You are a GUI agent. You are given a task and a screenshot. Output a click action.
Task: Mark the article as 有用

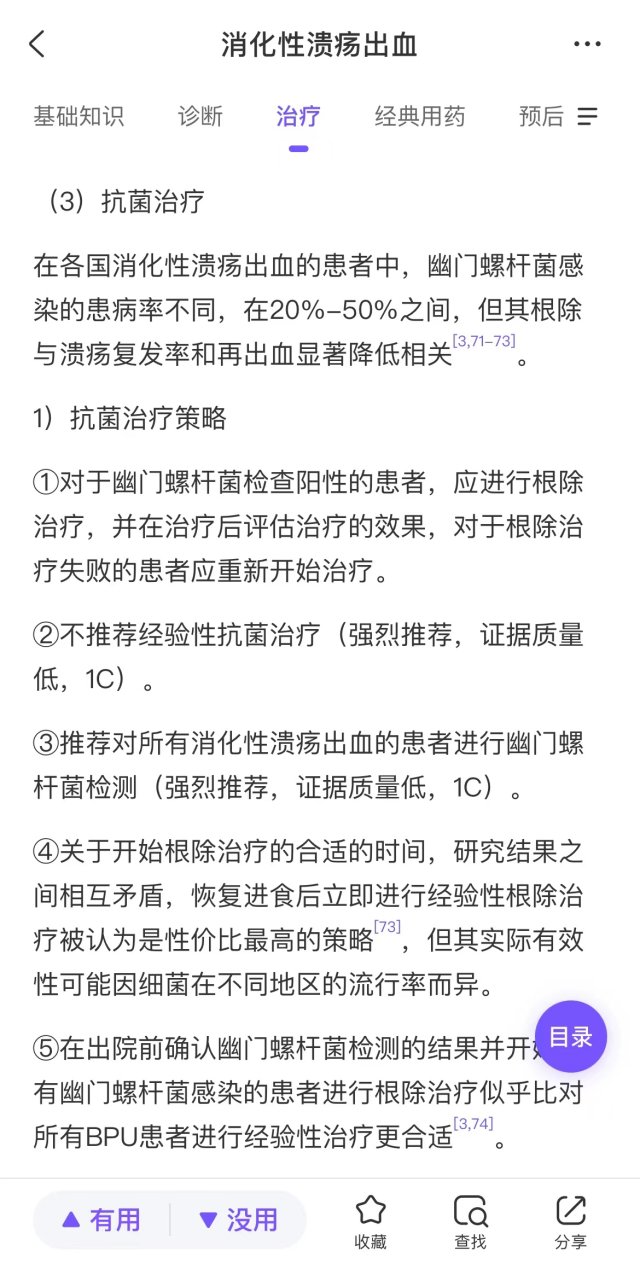pyautogui.click(x=102, y=1220)
